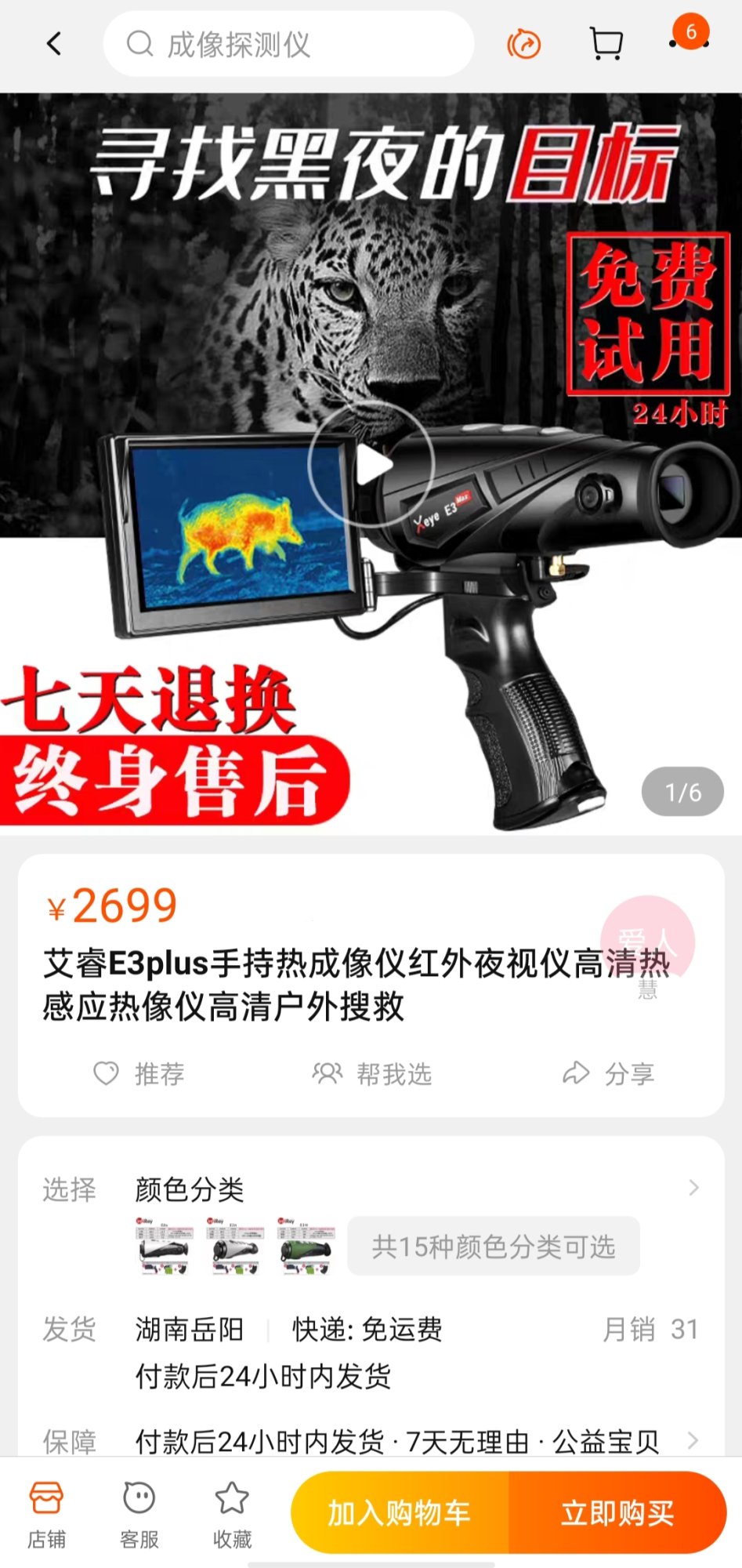The height and width of the screenshot is (1568, 742).
Task: Add item to favorites via 收藏
Action: 232,1515
